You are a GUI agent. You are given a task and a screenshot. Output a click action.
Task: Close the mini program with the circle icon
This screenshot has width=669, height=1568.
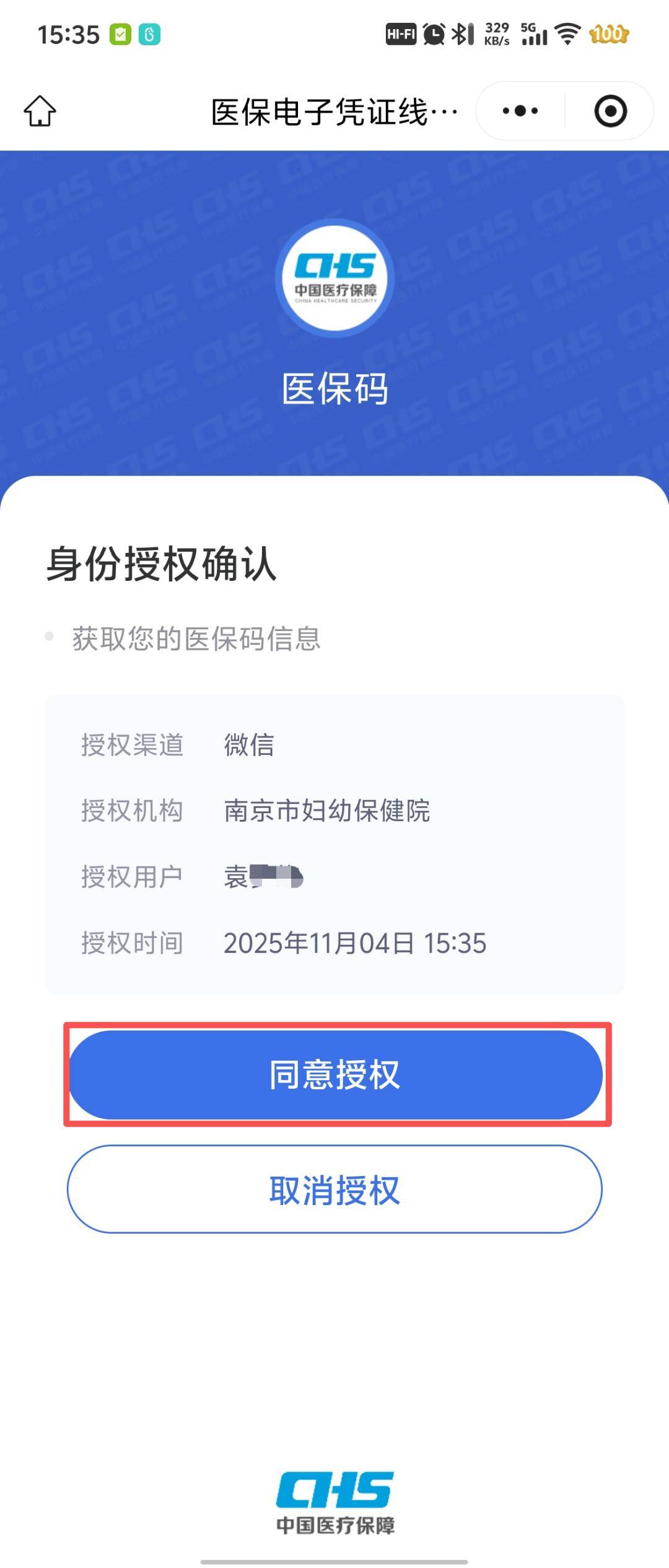tap(610, 111)
